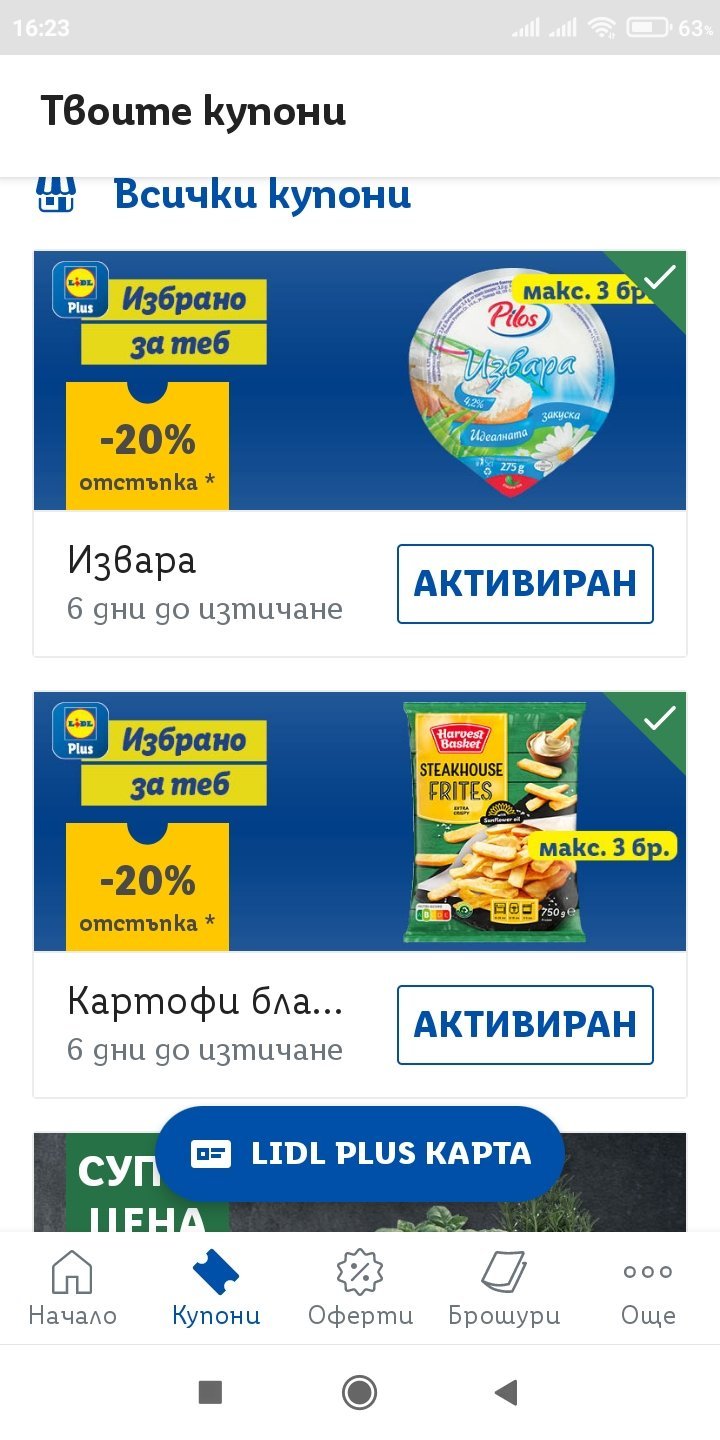This screenshot has height=1440, width=720.
Task: Tap АКТИВИРАН button for Извара coupon
Action: pos(525,584)
